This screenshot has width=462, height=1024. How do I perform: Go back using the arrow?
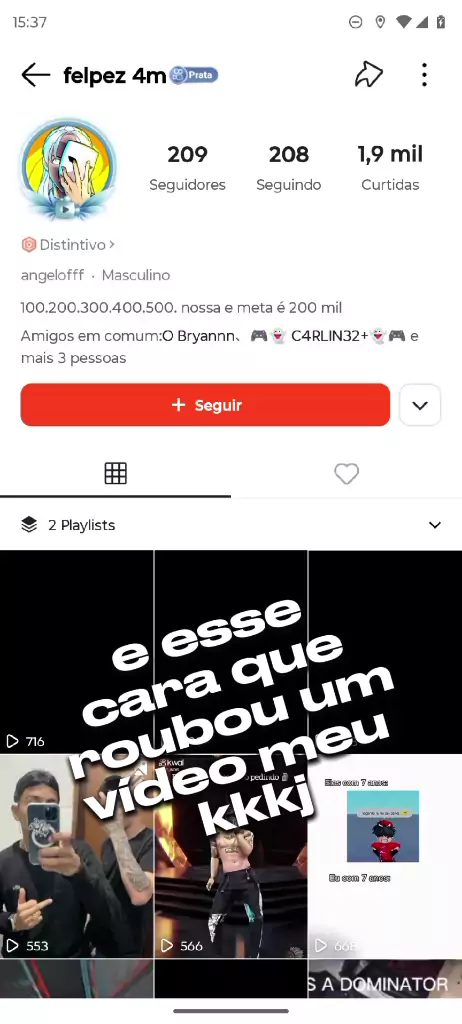(x=35, y=75)
